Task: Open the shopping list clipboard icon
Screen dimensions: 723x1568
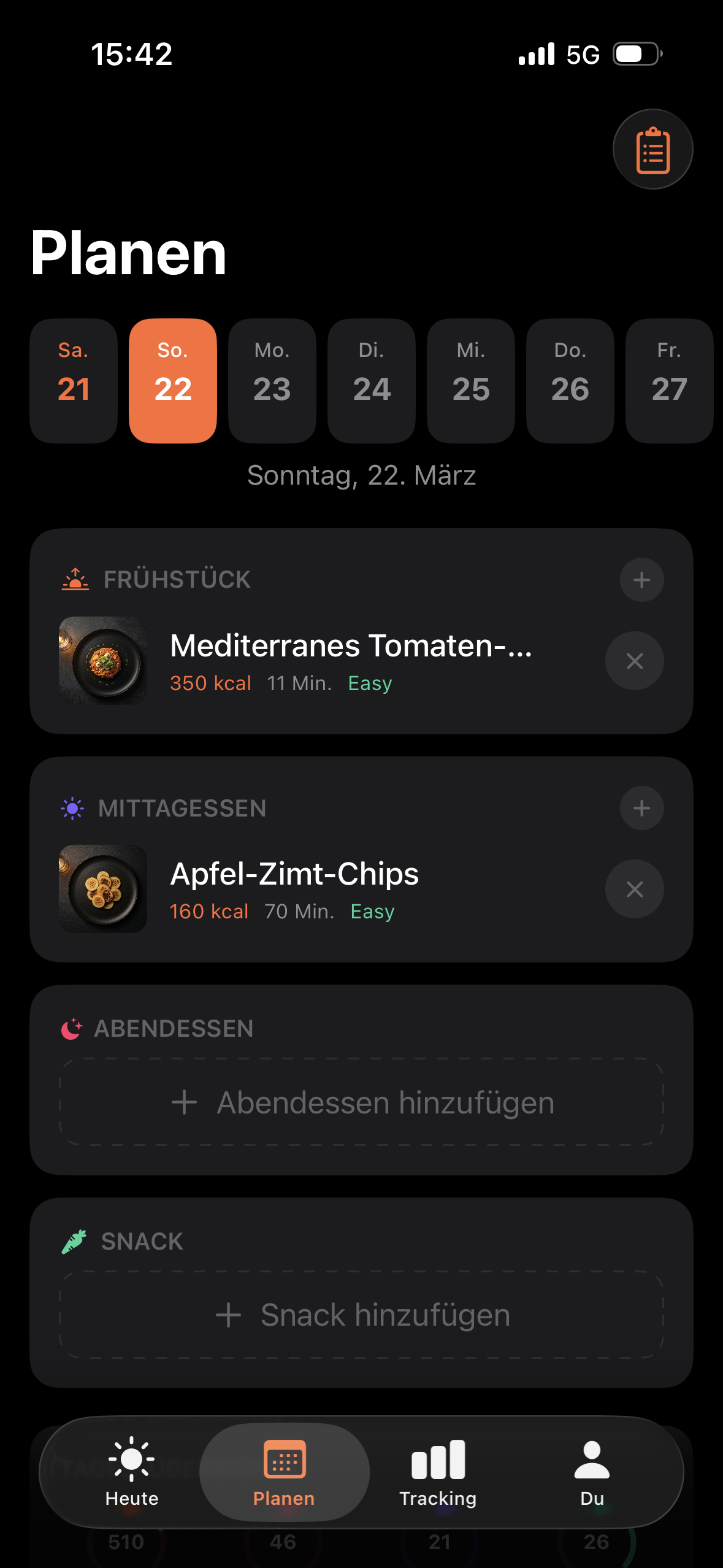Action: tap(652, 148)
